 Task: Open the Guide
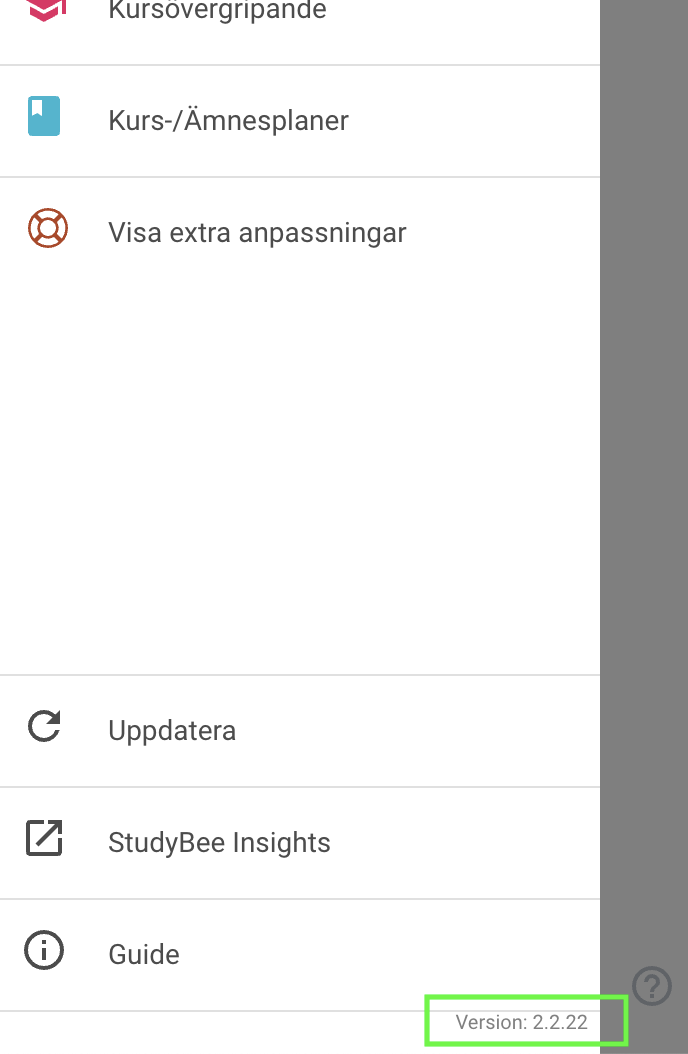tap(144, 954)
